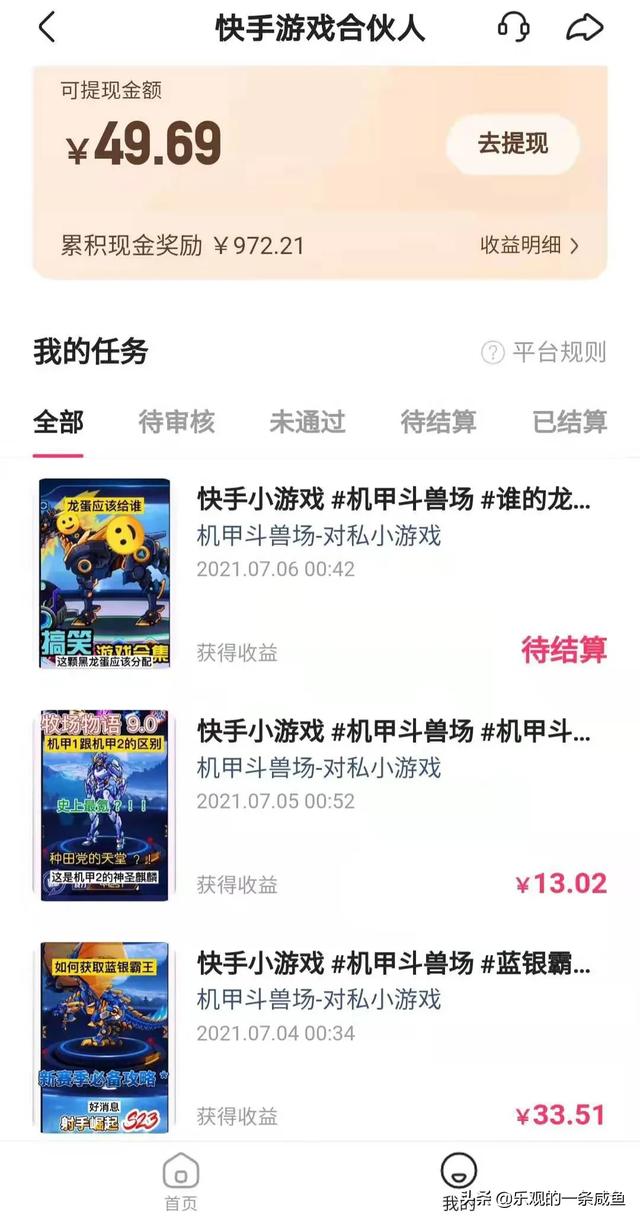View 平台规则 platform rules
Viewport: 640px width, 1221px height.
[544, 352]
